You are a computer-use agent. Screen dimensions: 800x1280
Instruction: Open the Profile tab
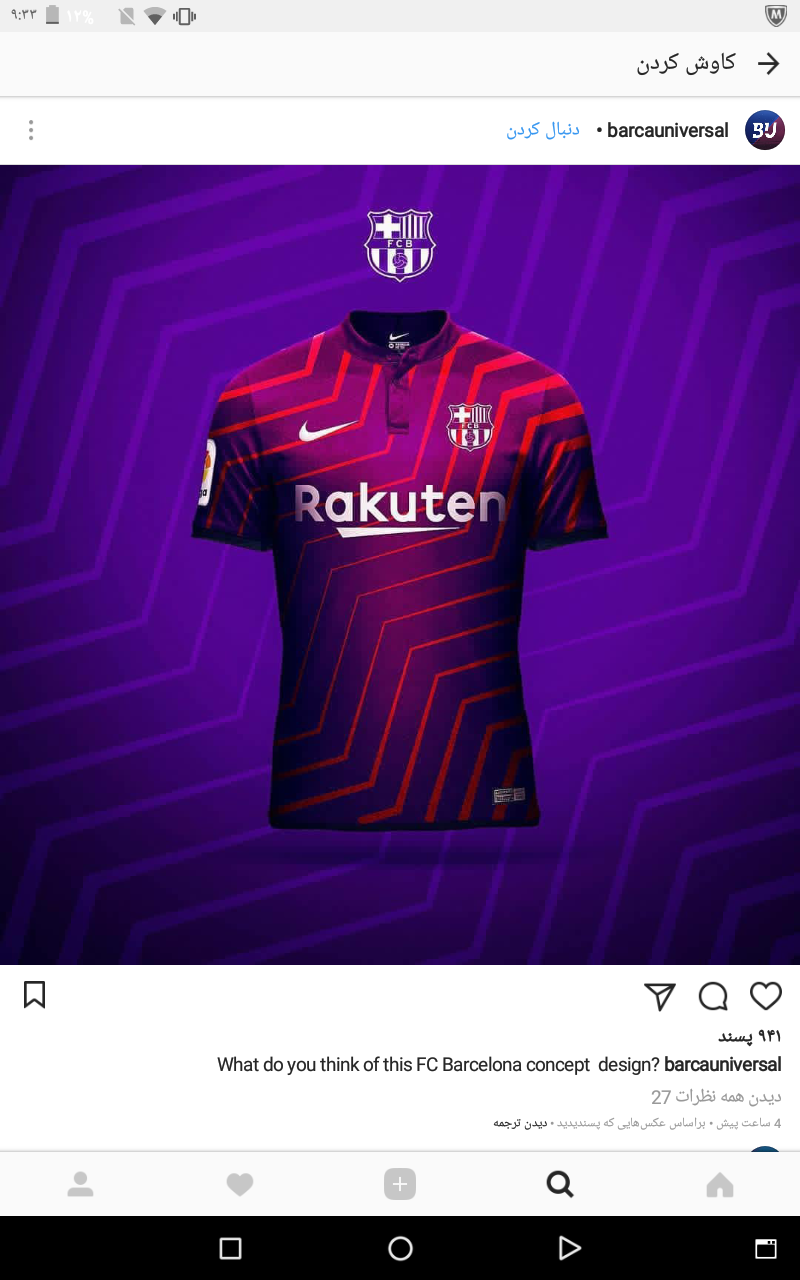click(80, 1185)
